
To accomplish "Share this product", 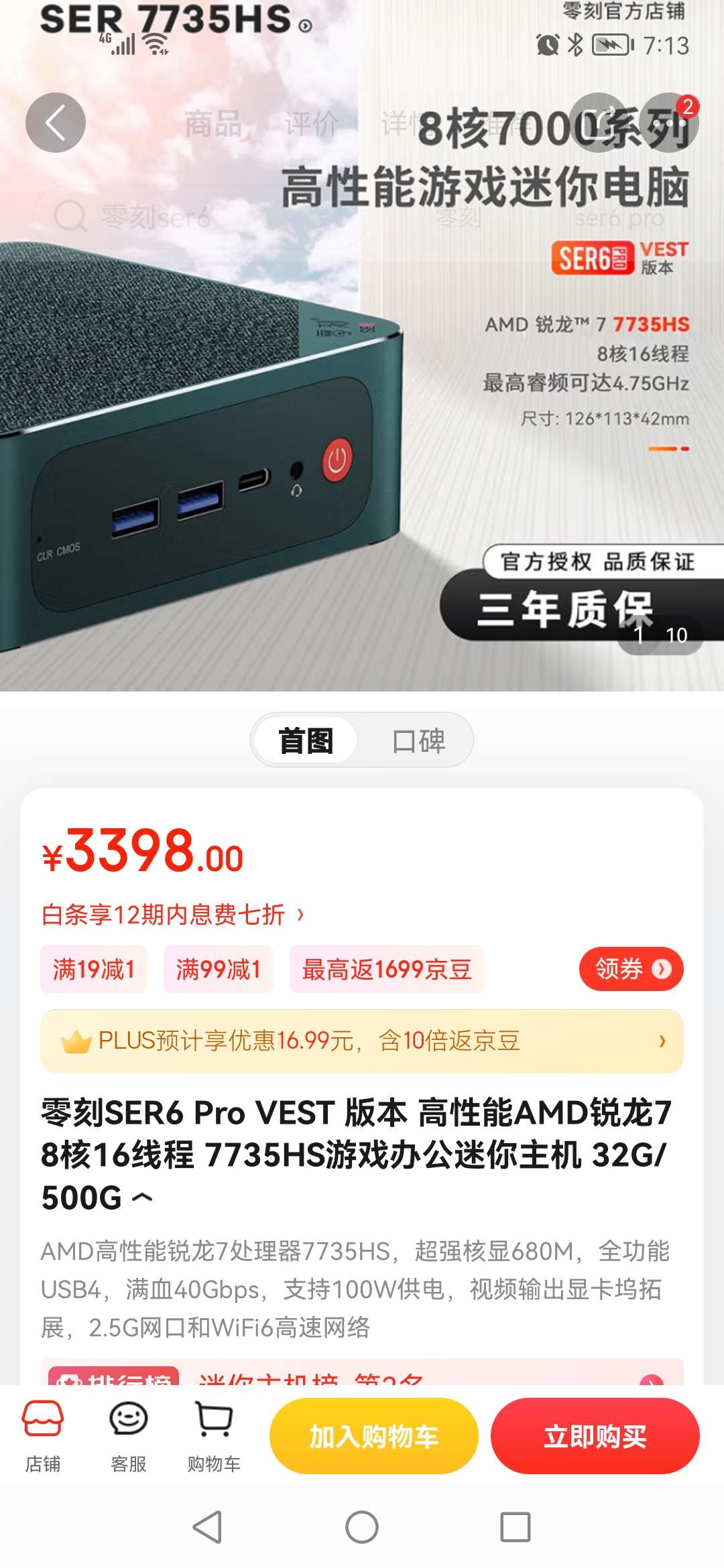I will pos(598,123).
